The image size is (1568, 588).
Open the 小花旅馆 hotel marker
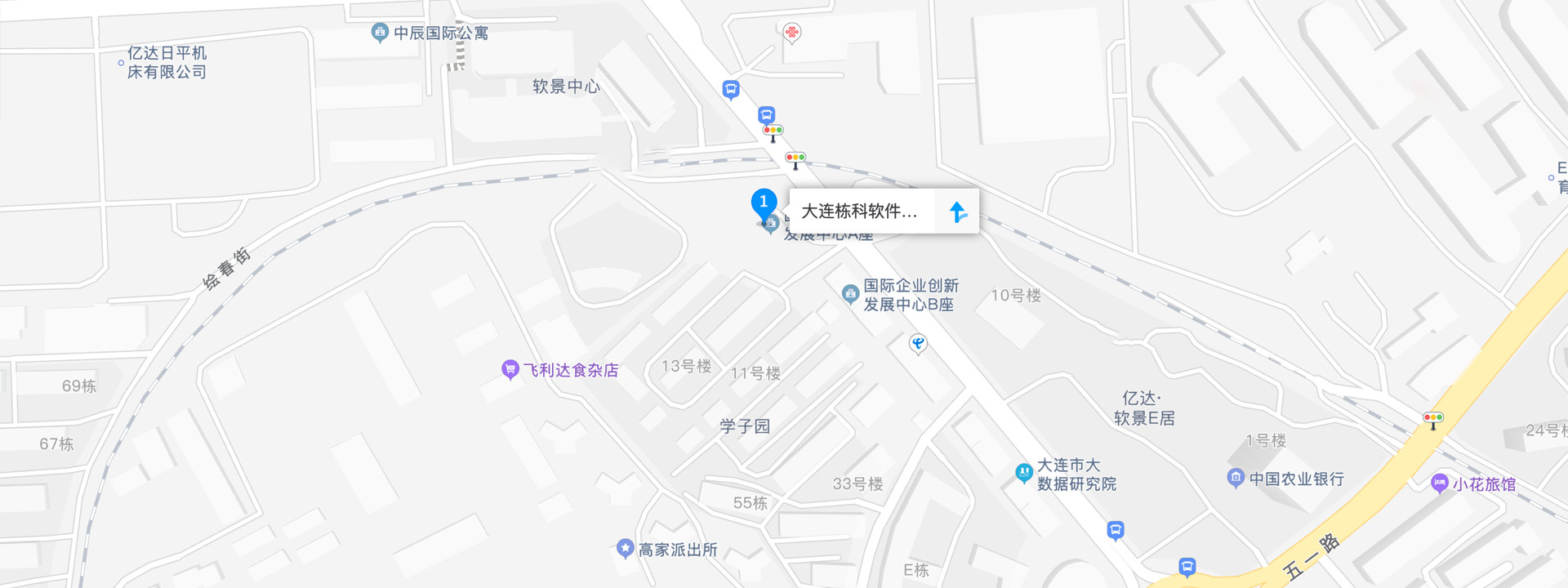(1439, 483)
